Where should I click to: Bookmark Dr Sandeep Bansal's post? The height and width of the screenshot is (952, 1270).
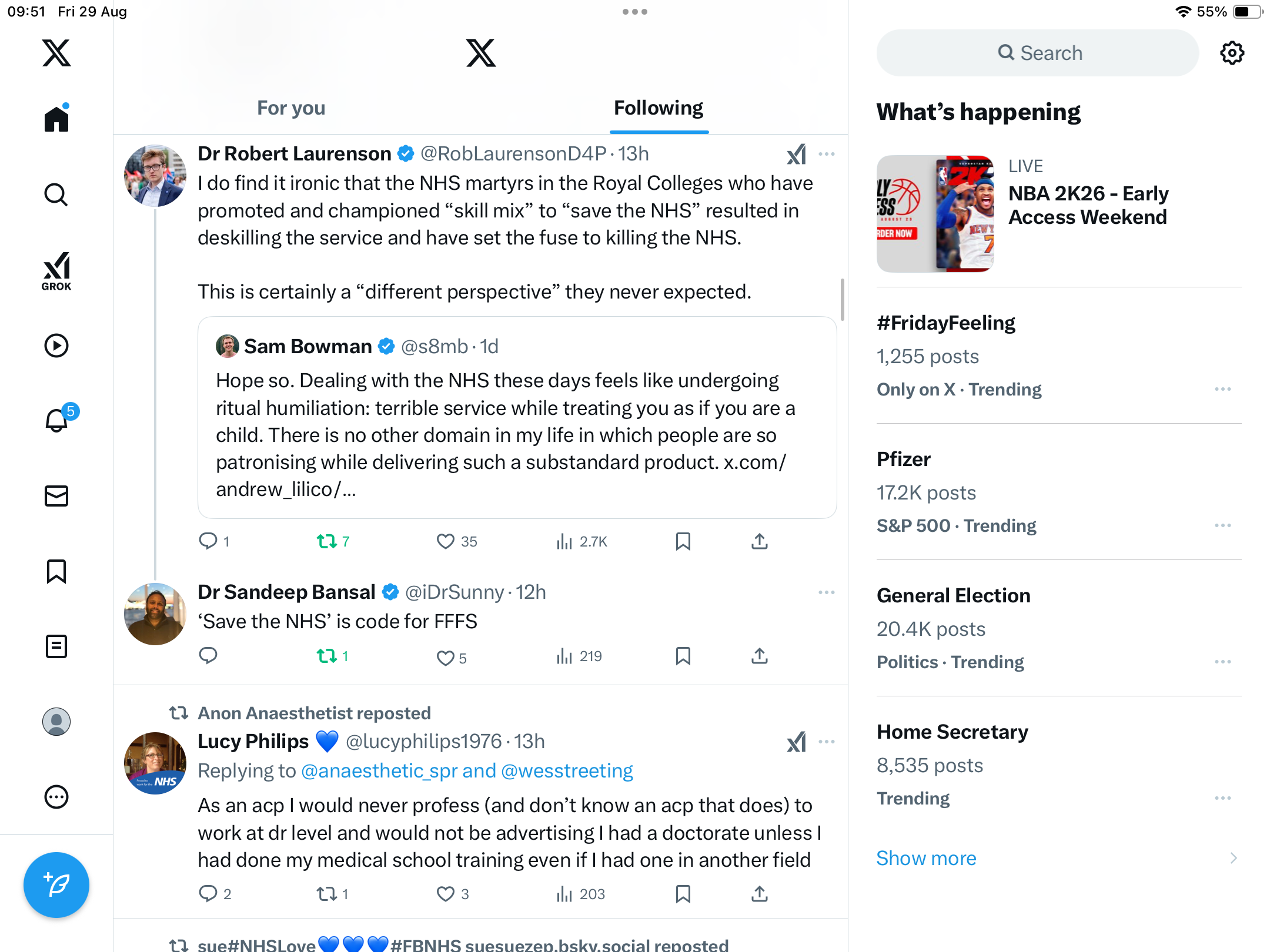[683, 656]
